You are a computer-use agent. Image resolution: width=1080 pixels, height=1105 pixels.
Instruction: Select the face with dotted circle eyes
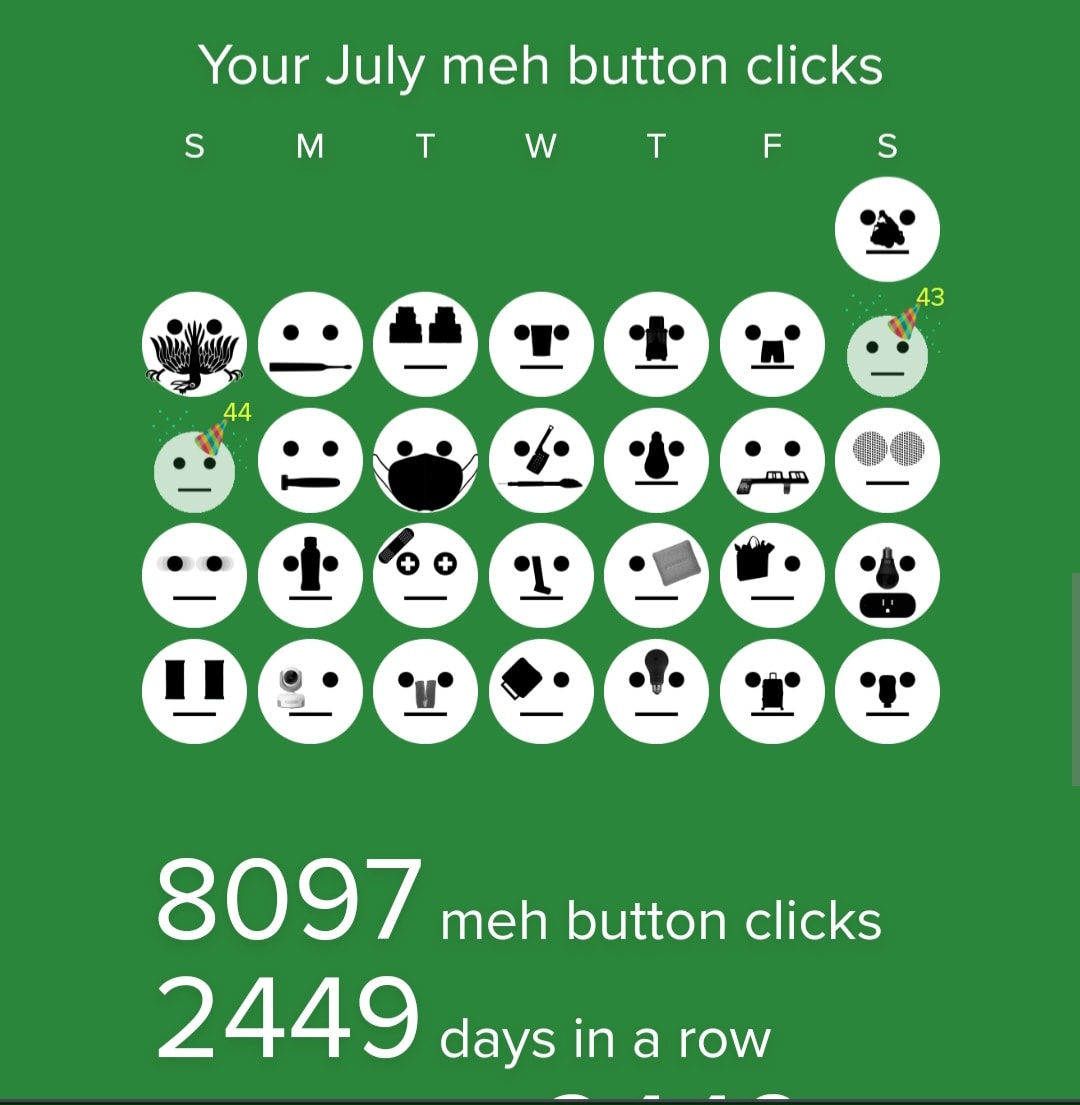point(887,460)
